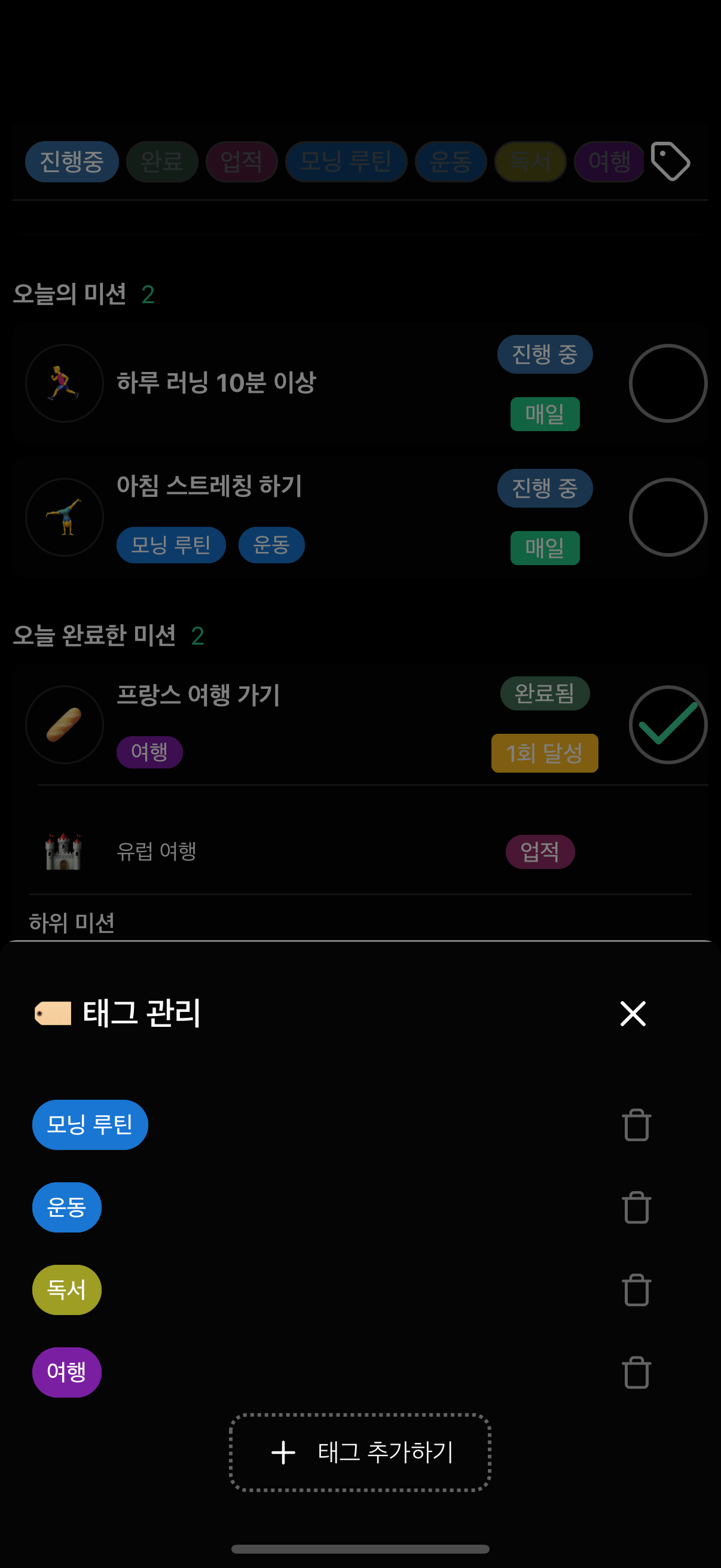721x1568 pixels.
Task: Switch to the 완료 filter chip
Action: point(162,161)
